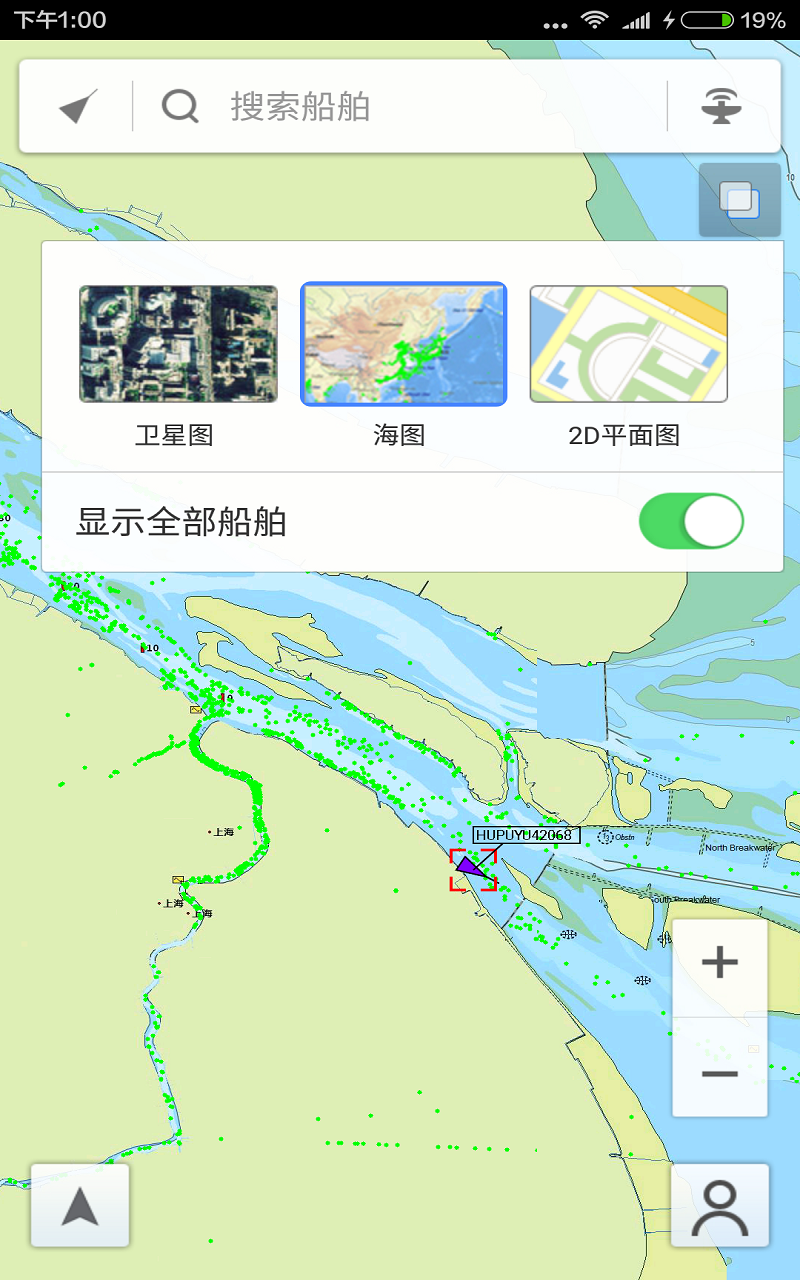This screenshot has width=800, height=1280.
Task: Tap the 上海 label on the map
Action: point(222,831)
